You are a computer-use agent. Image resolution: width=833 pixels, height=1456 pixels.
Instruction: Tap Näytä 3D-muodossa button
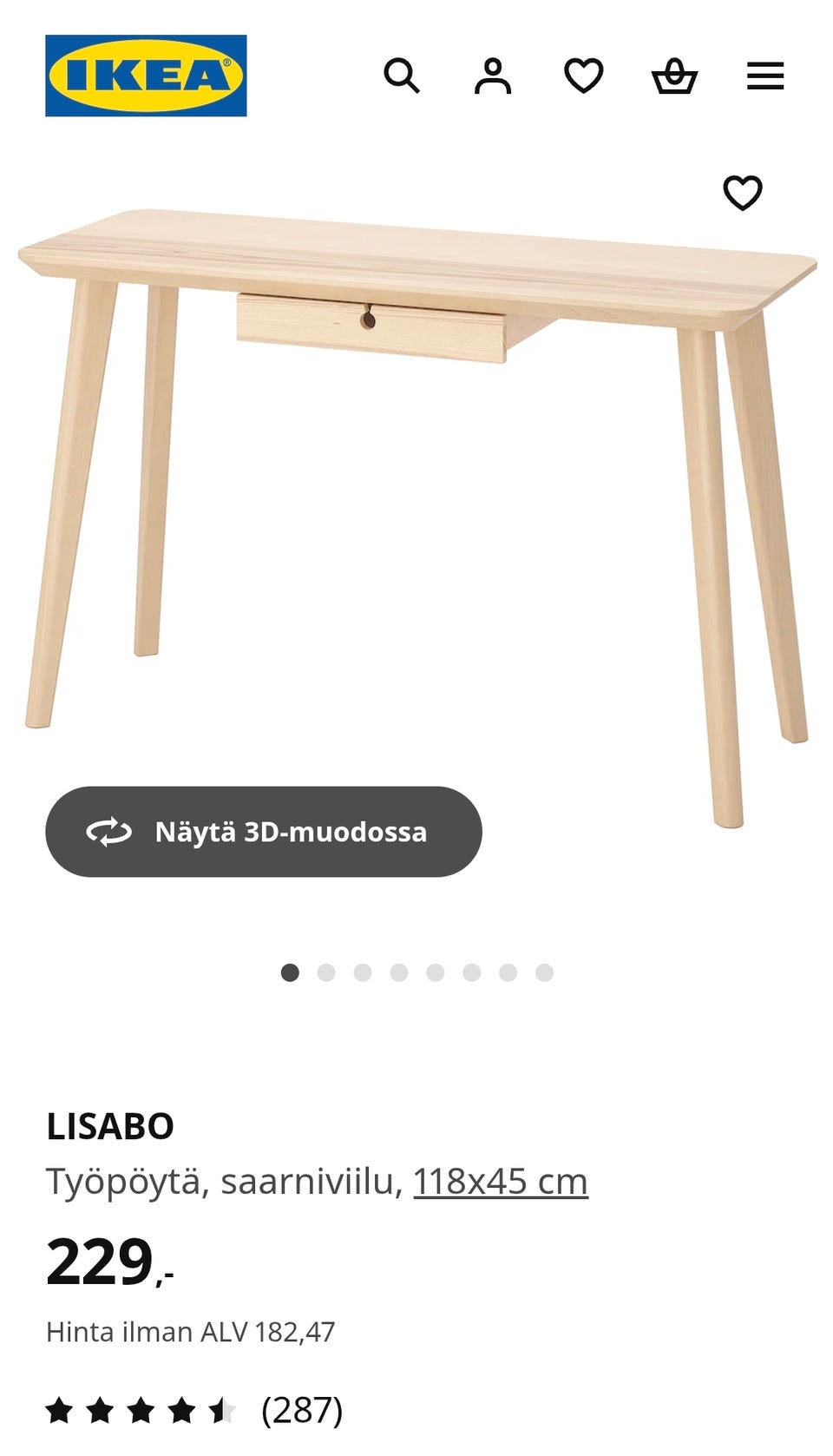tap(264, 832)
